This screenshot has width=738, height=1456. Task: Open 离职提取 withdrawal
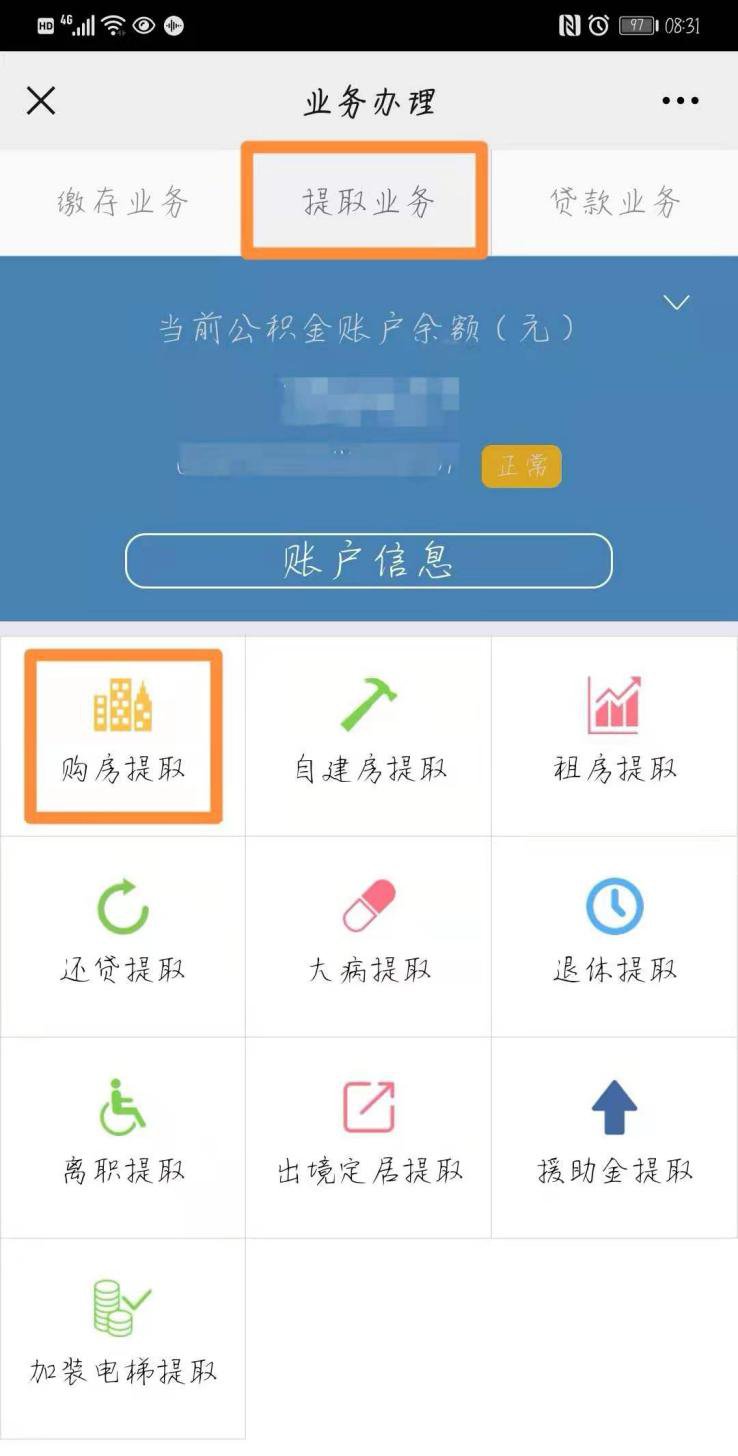(x=123, y=1136)
